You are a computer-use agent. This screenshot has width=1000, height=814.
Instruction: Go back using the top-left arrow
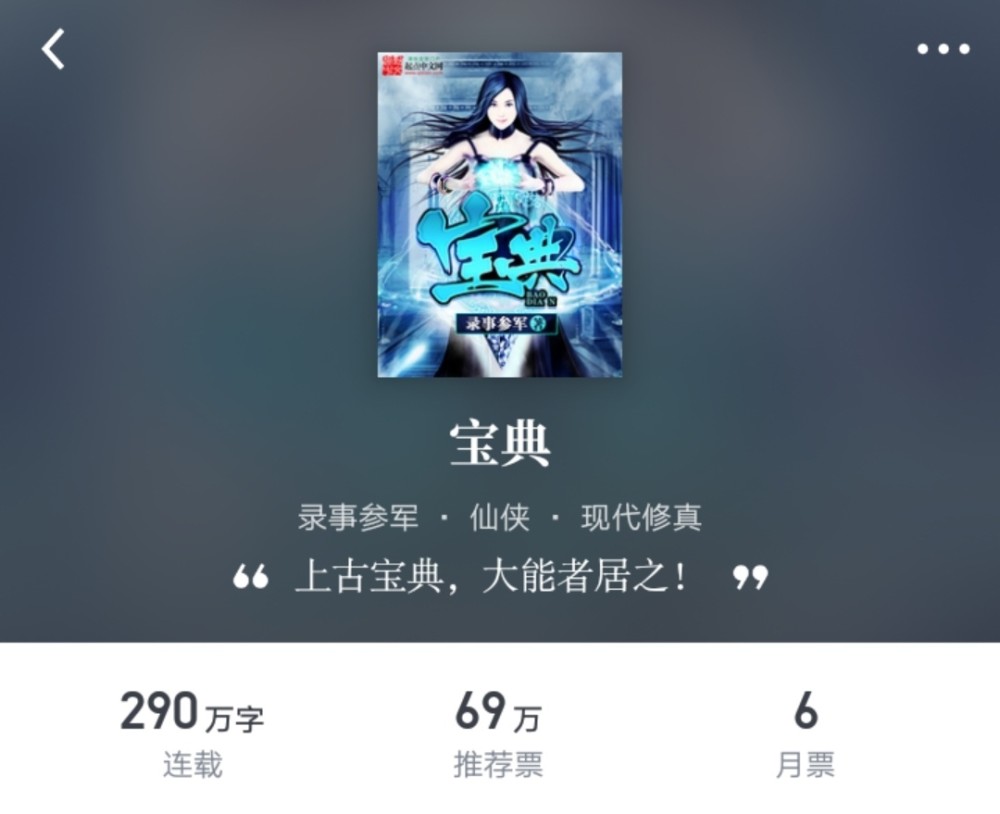click(x=53, y=49)
